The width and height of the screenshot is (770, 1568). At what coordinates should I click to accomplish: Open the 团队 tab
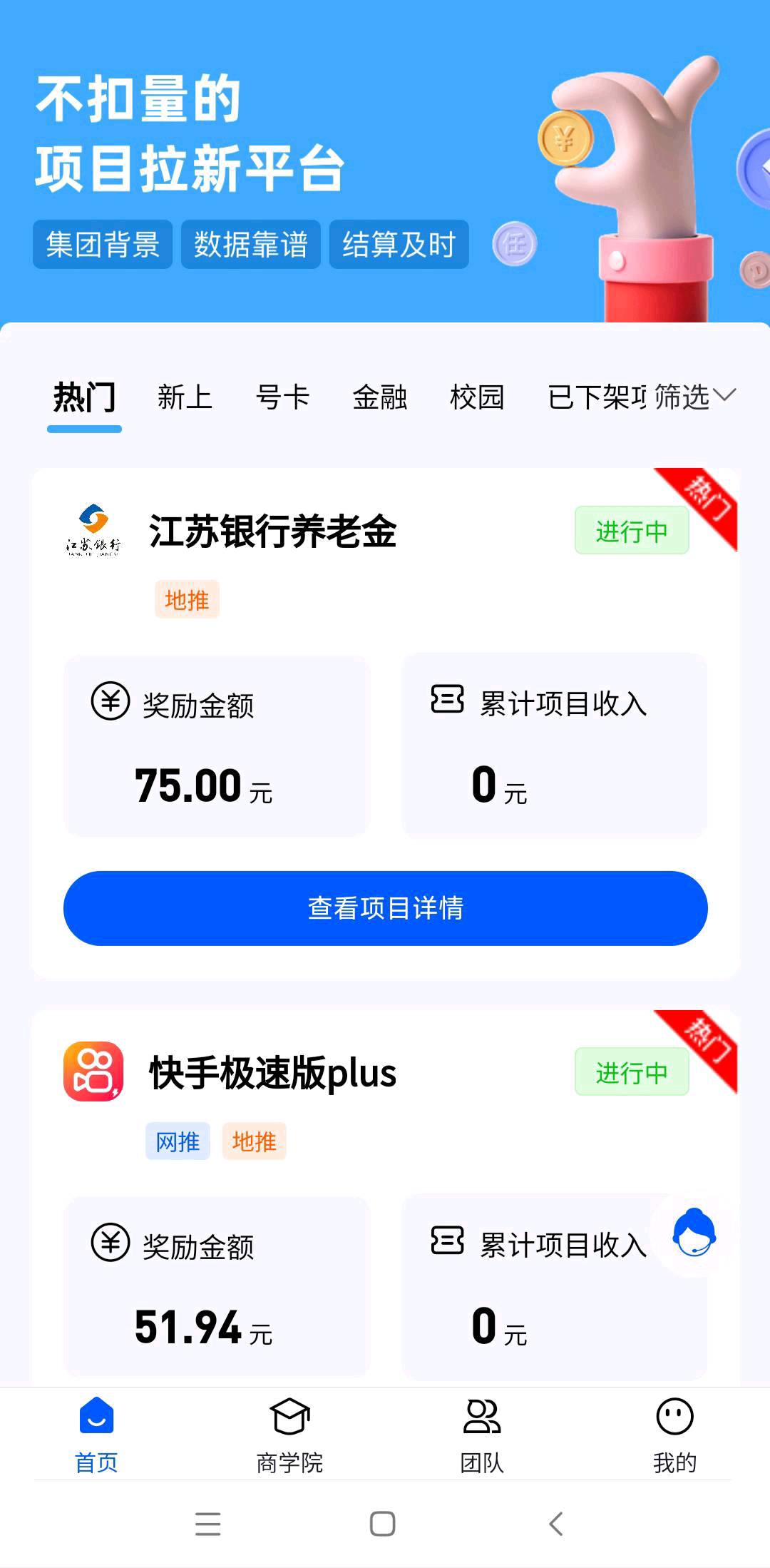pyautogui.click(x=482, y=1435)
